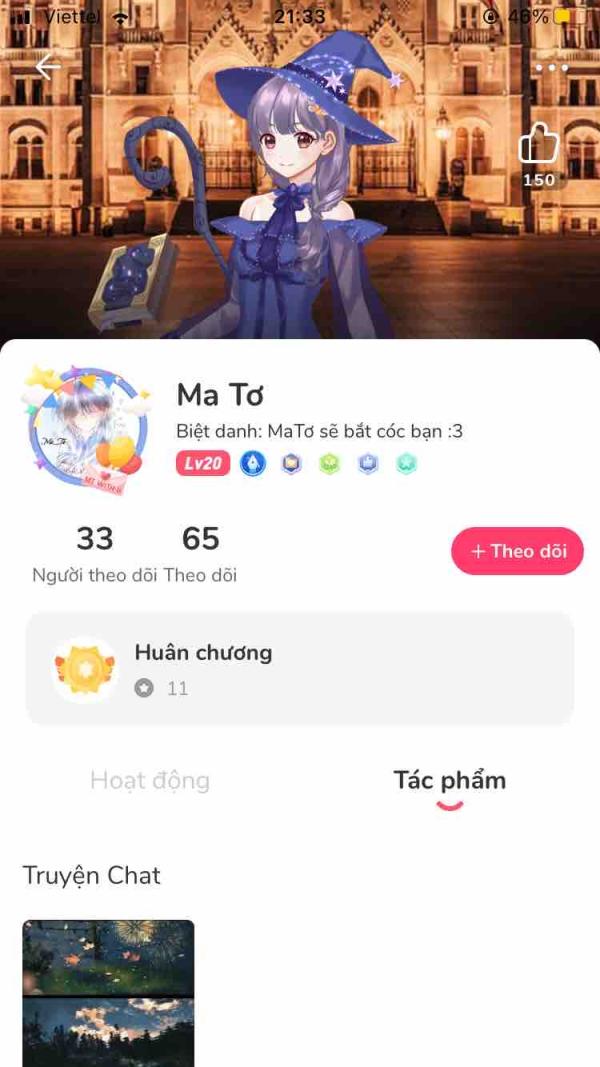Open the Truyện Chat story thumbnail

(108, 992)
